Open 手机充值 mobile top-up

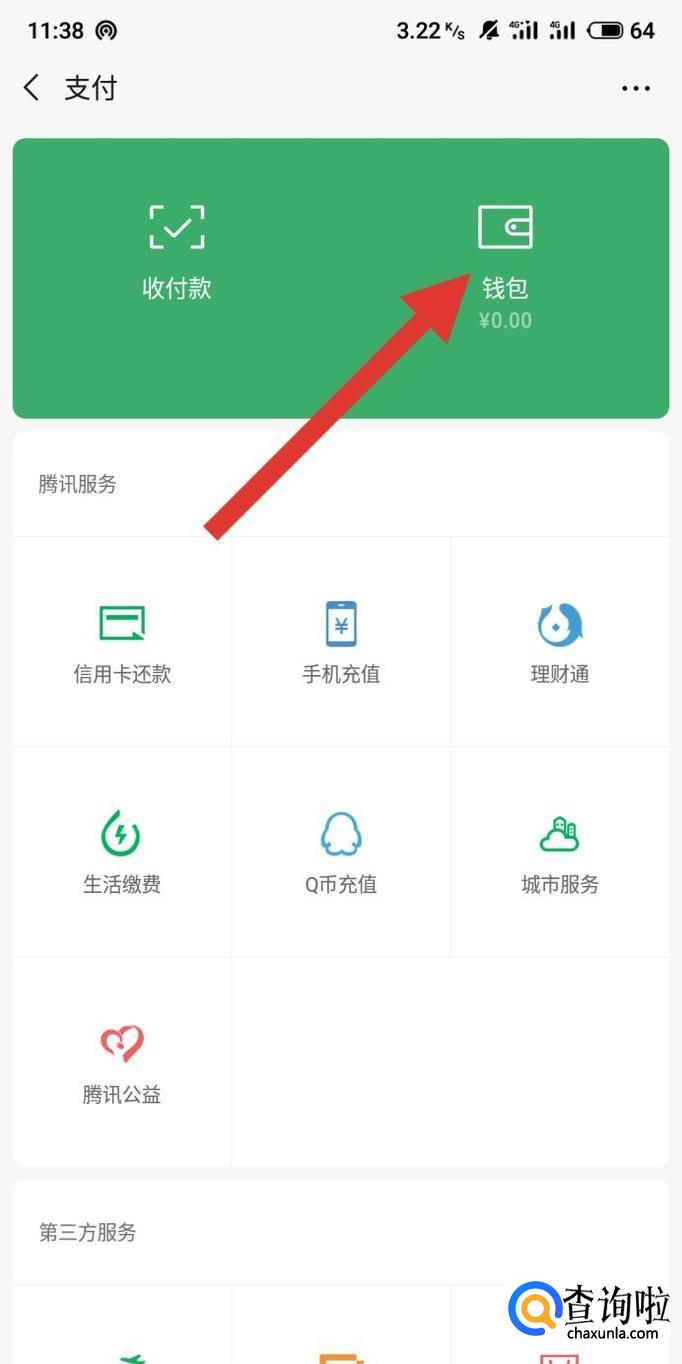(341, 643)
